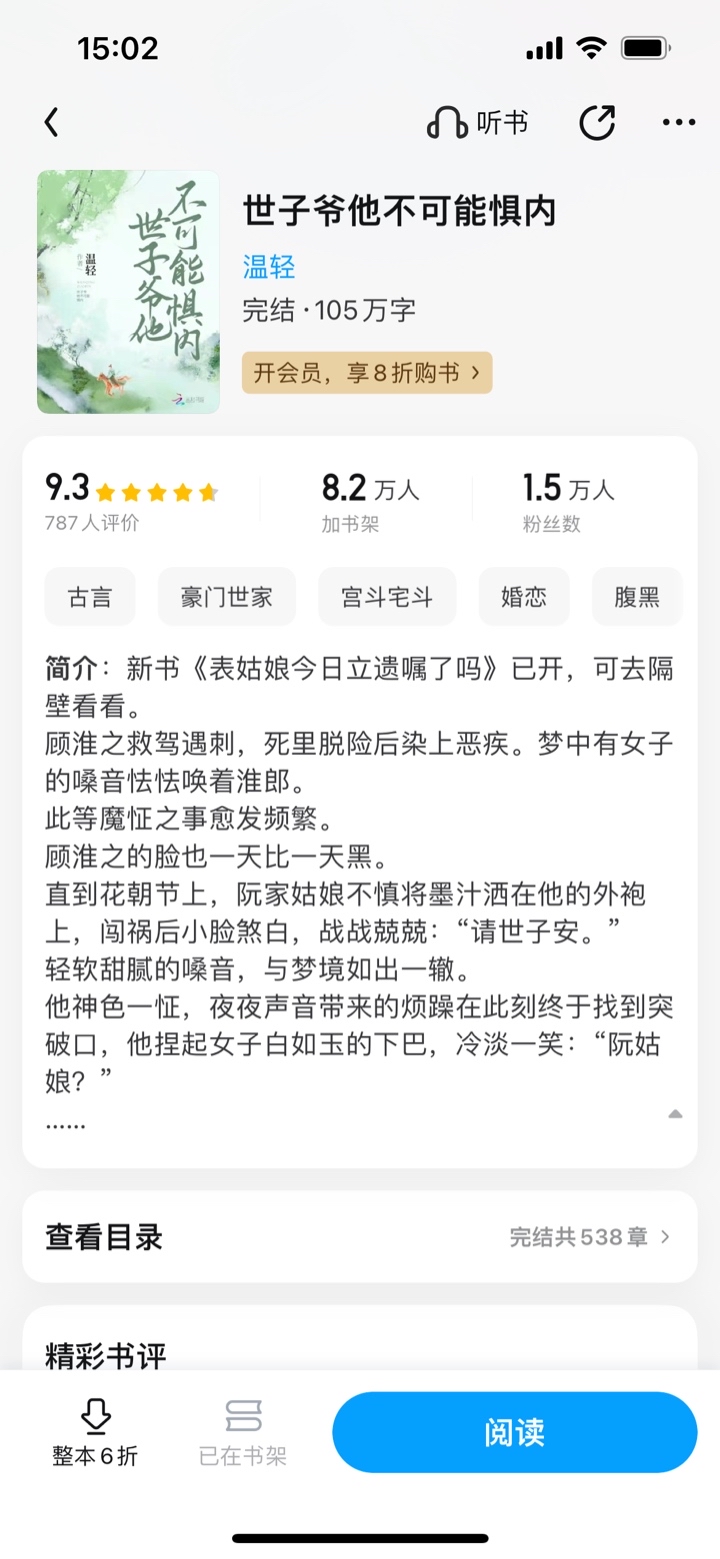Viewport: 720px width, 1559px height.
Task: Share this book
Action: pos(597,123)
